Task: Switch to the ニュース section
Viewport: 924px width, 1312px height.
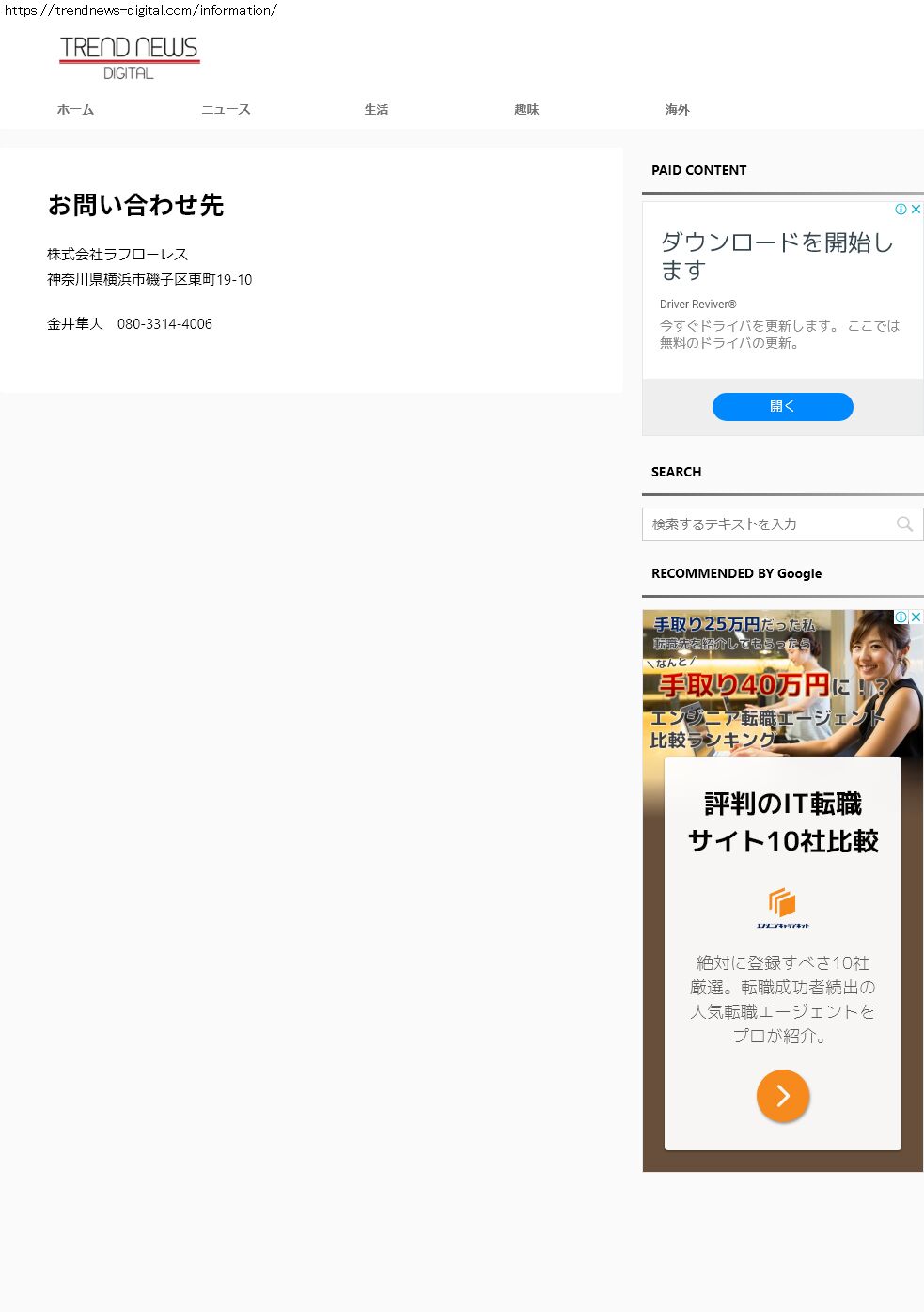Action: [226, 110]
